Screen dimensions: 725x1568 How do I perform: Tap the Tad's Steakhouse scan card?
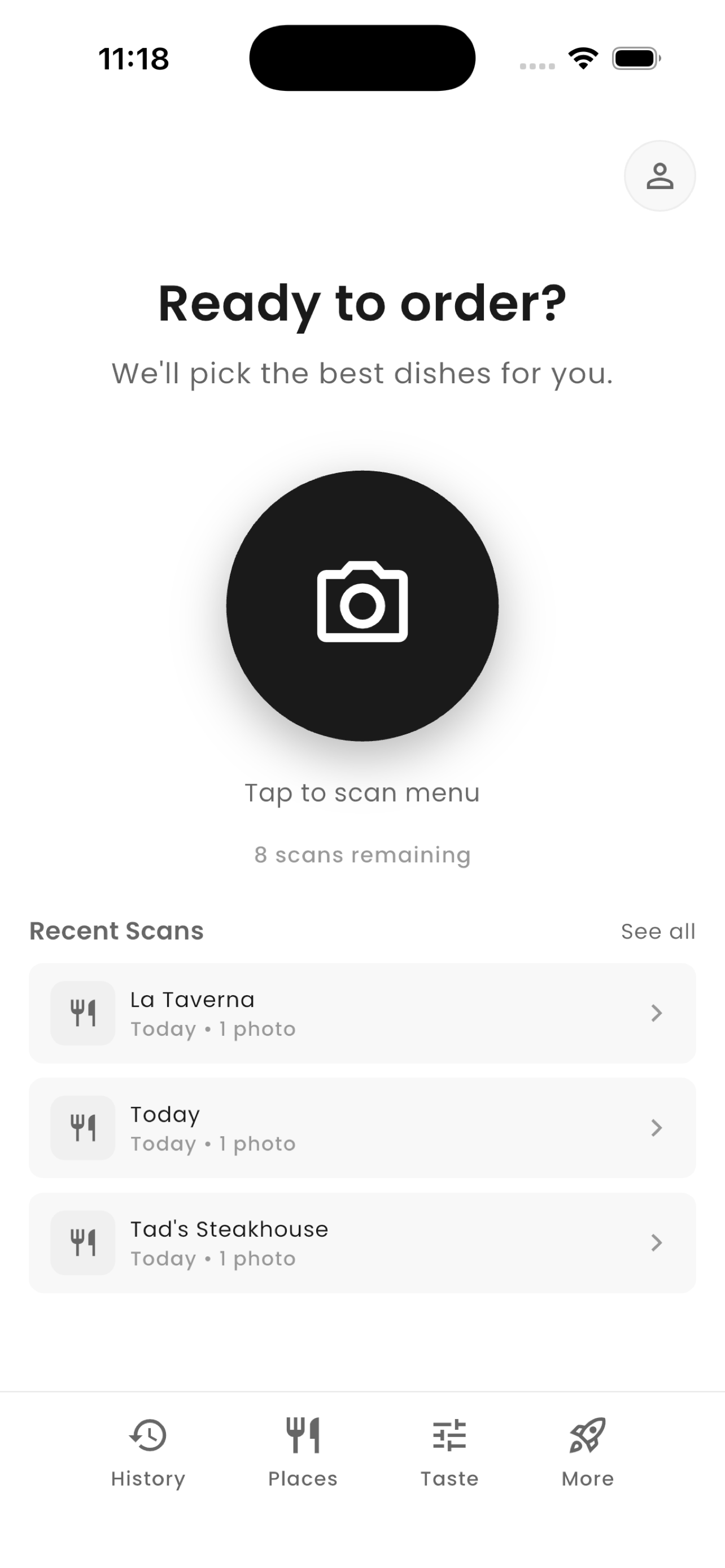(x=362, y=1242)
